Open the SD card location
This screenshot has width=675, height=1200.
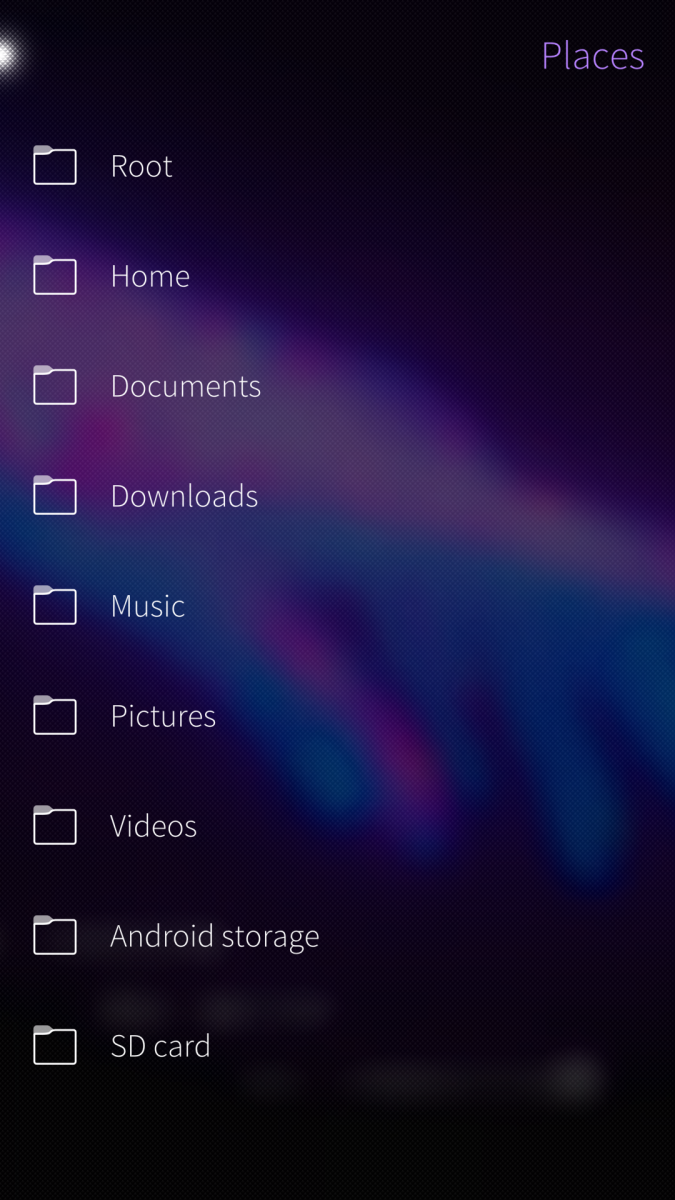(160, 1046)
